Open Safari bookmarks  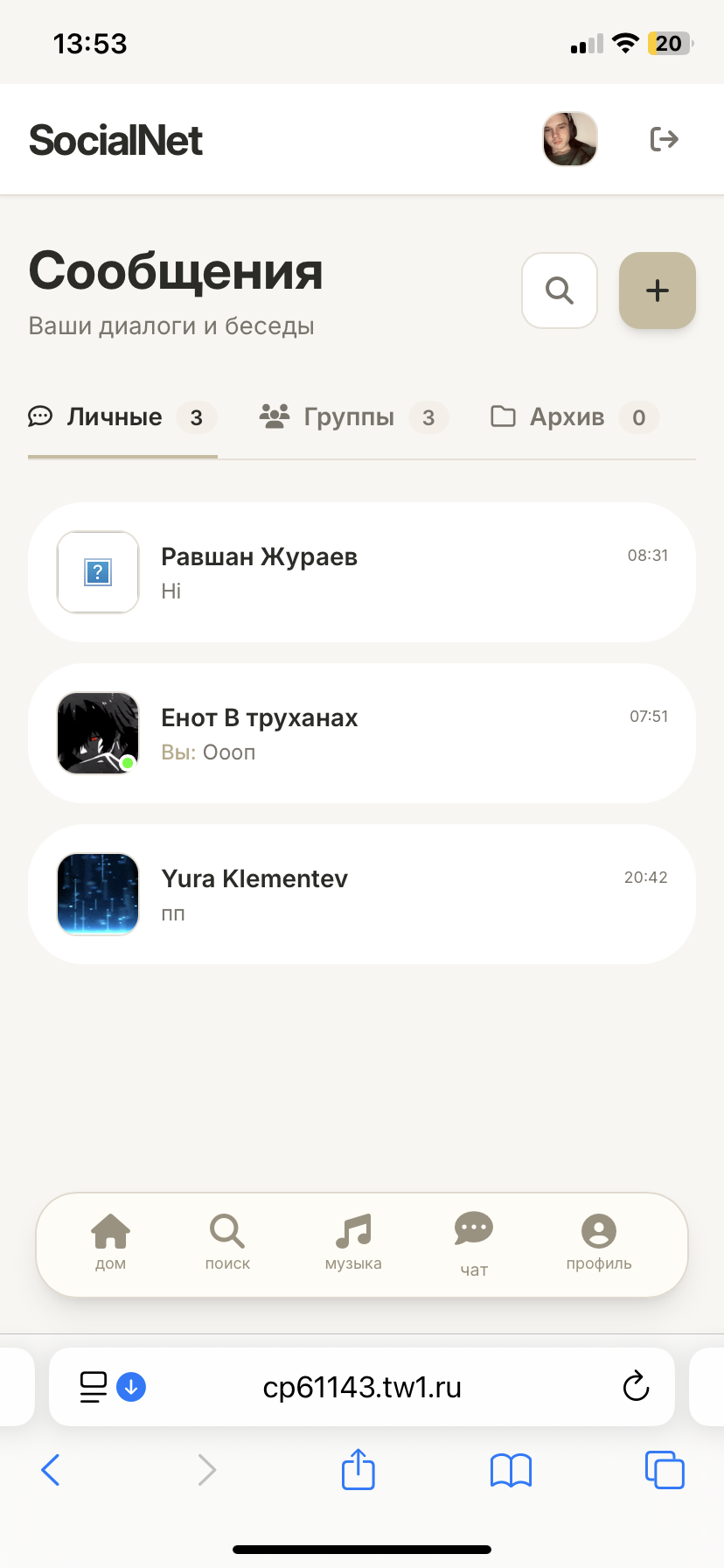point(512,1470)
